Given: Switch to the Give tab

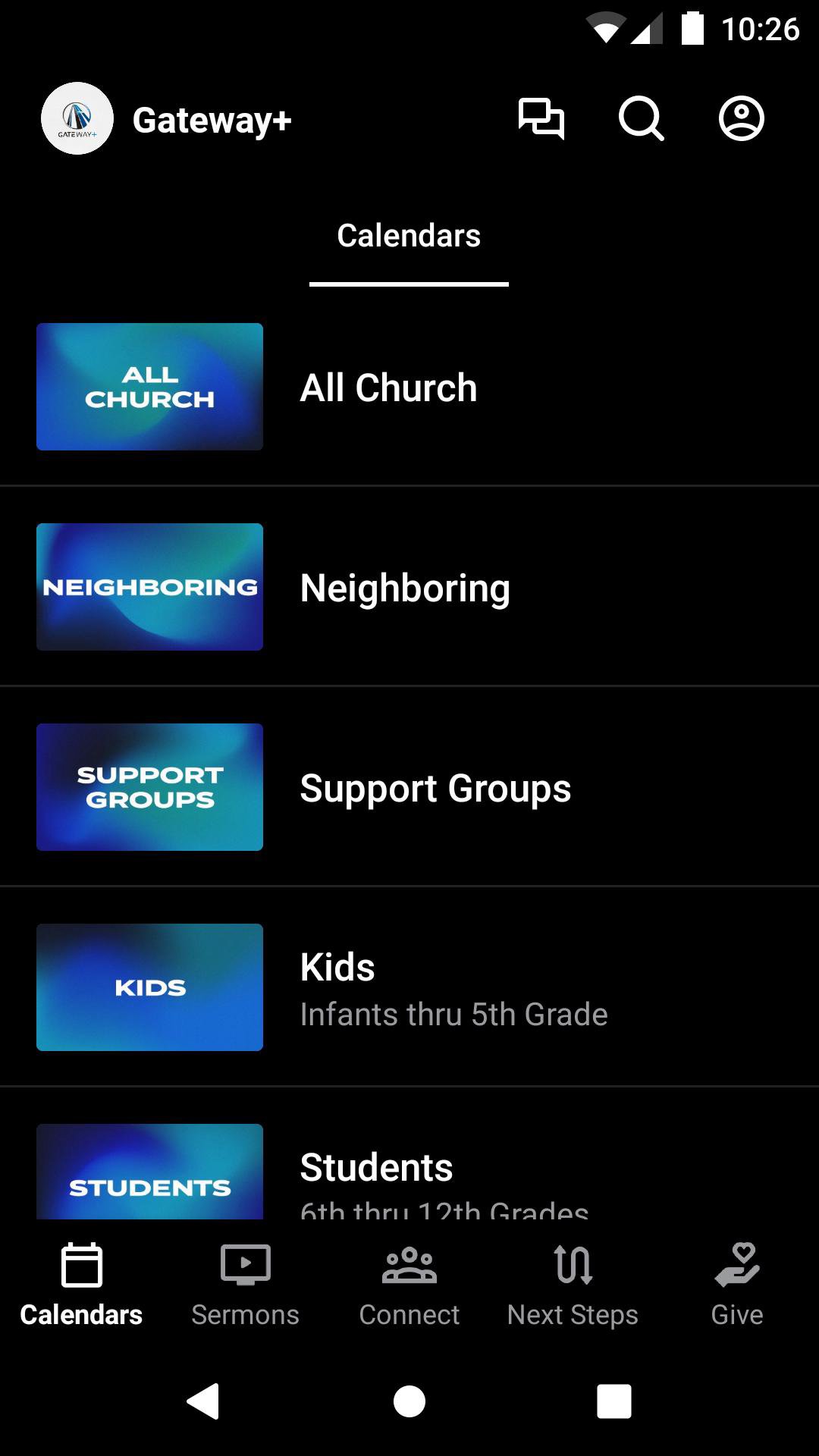Looking at the screenshot, I should (x=736, y=1283).
